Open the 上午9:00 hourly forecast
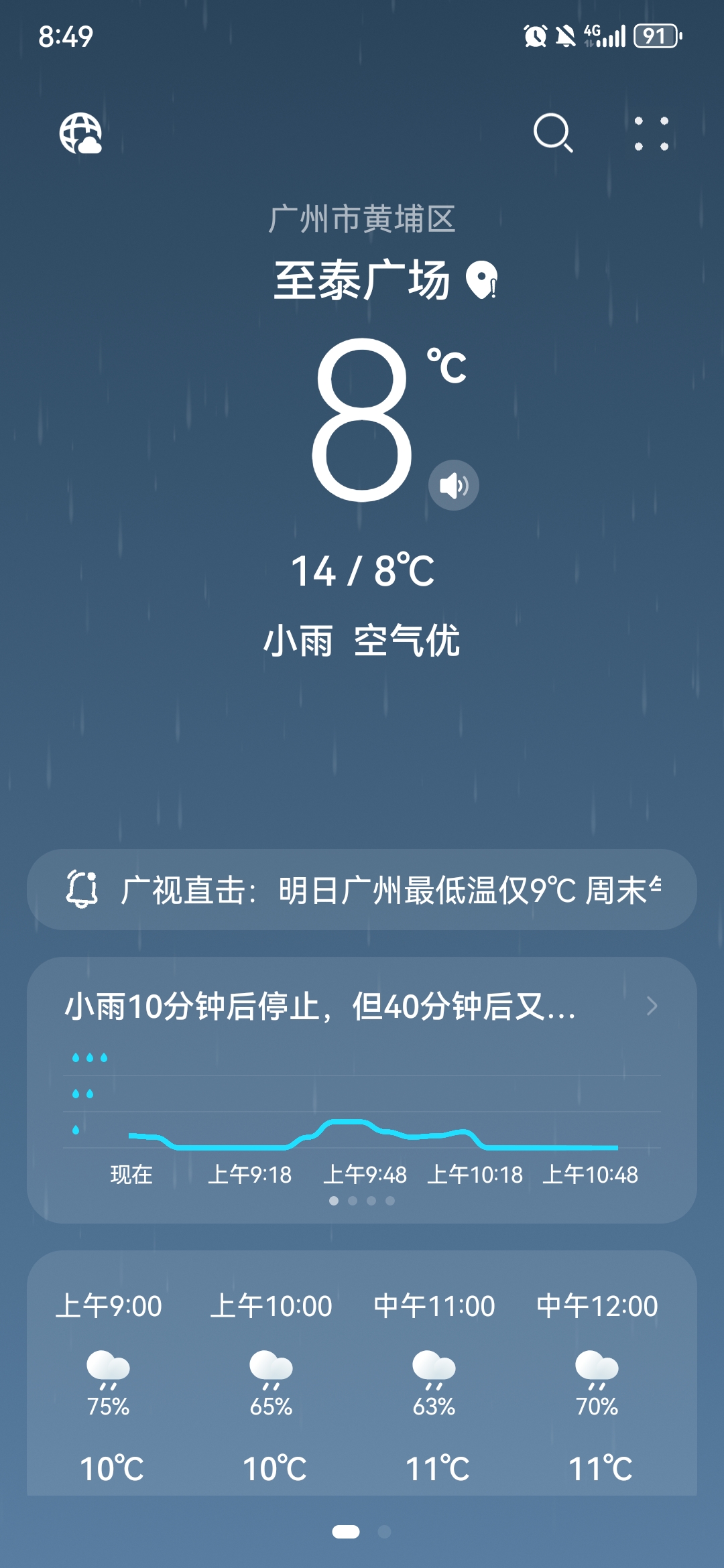This screenshot has width=724, height=1568. click(109, 1386)
